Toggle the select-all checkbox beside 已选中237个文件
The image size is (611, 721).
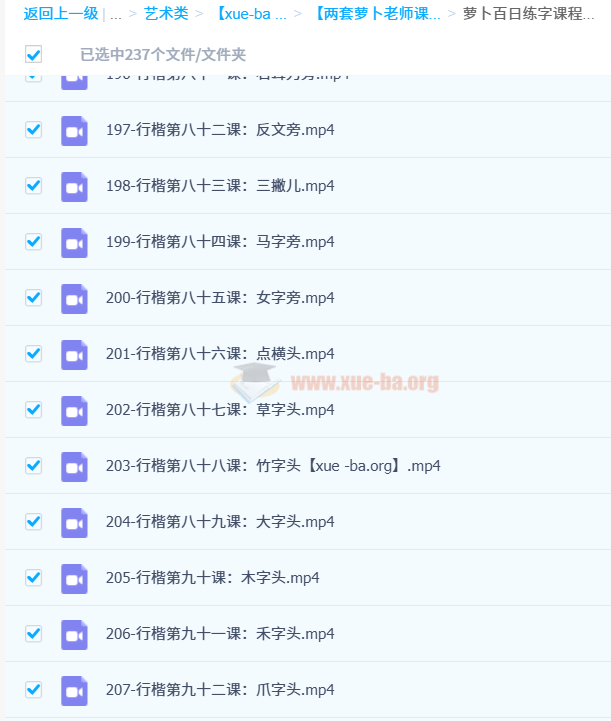33,54
